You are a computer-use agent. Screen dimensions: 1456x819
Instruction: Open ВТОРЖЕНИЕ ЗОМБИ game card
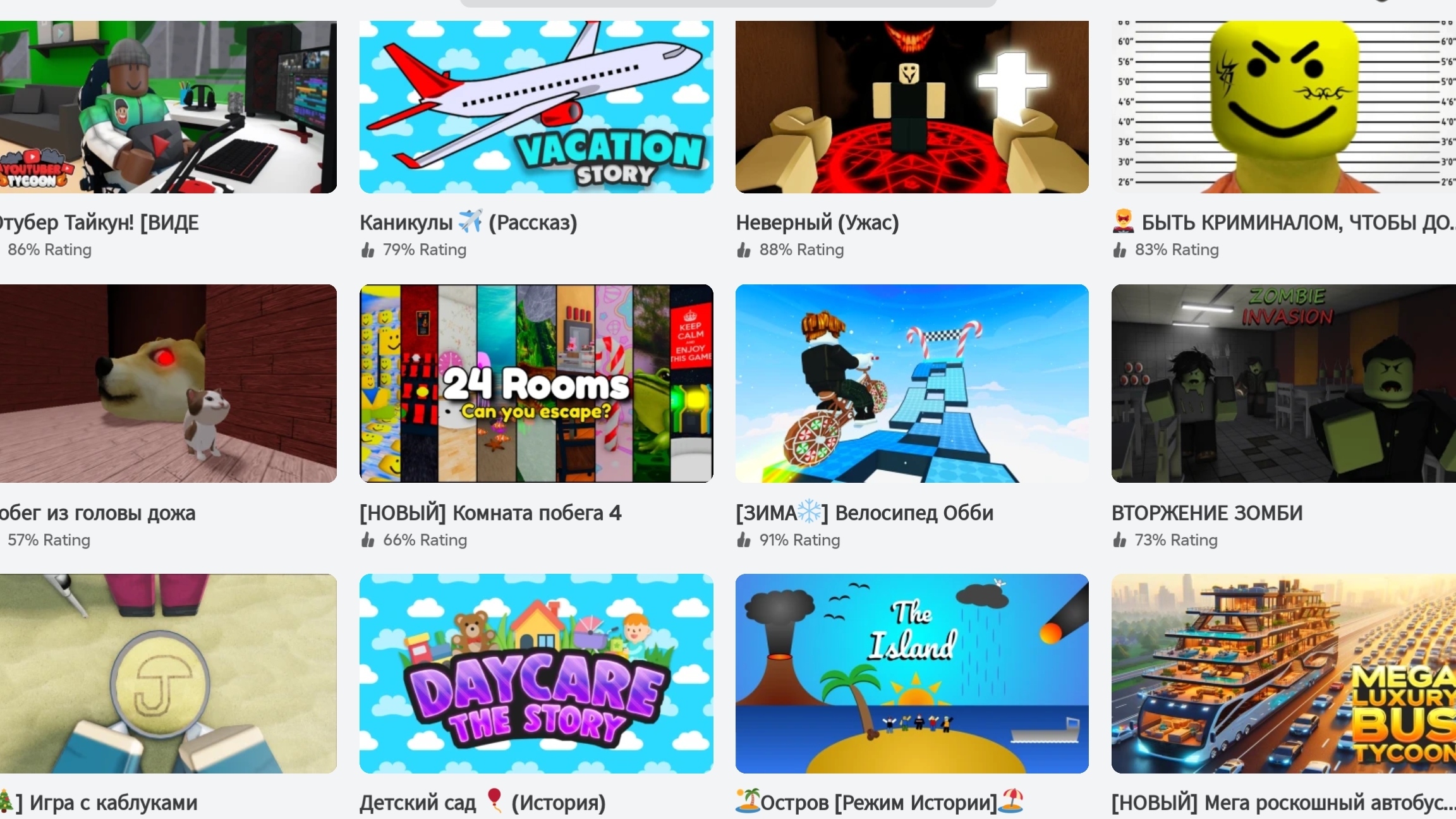point(1283,384)
